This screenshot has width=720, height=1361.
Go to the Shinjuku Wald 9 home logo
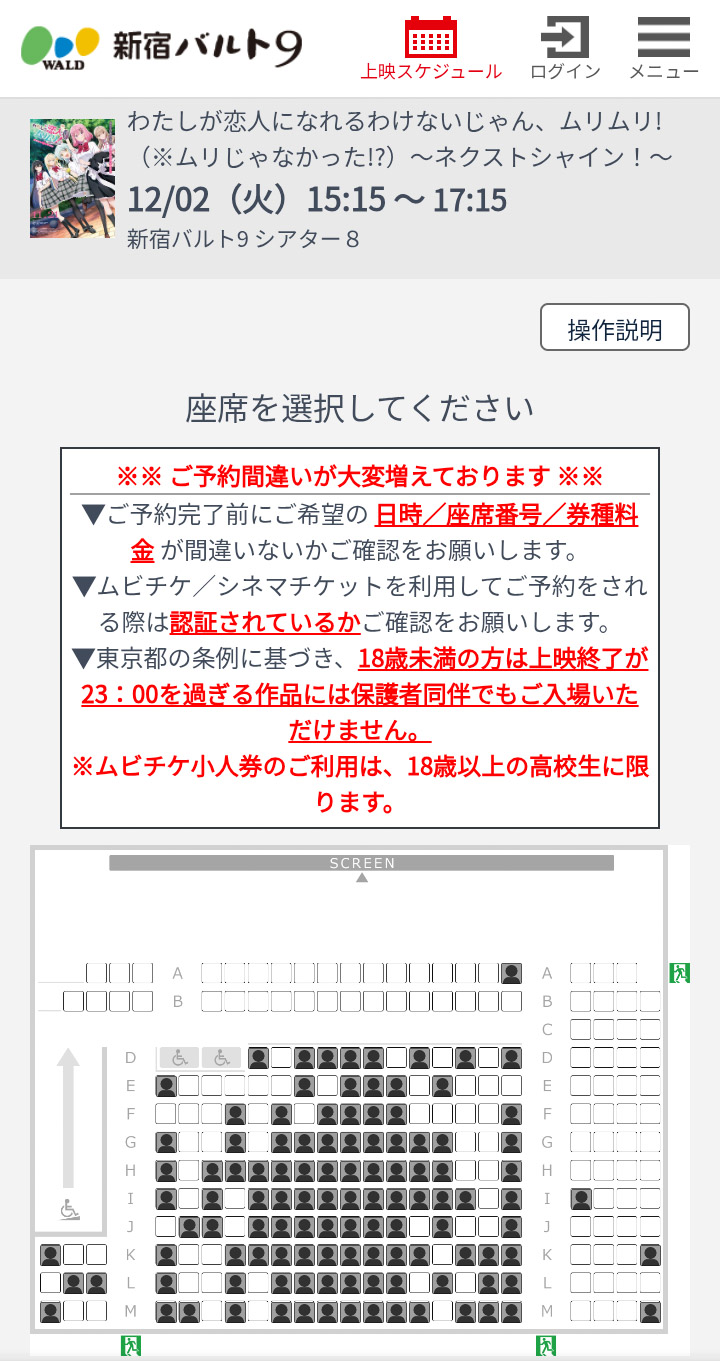pyautogui.click(x=161, y=46)
